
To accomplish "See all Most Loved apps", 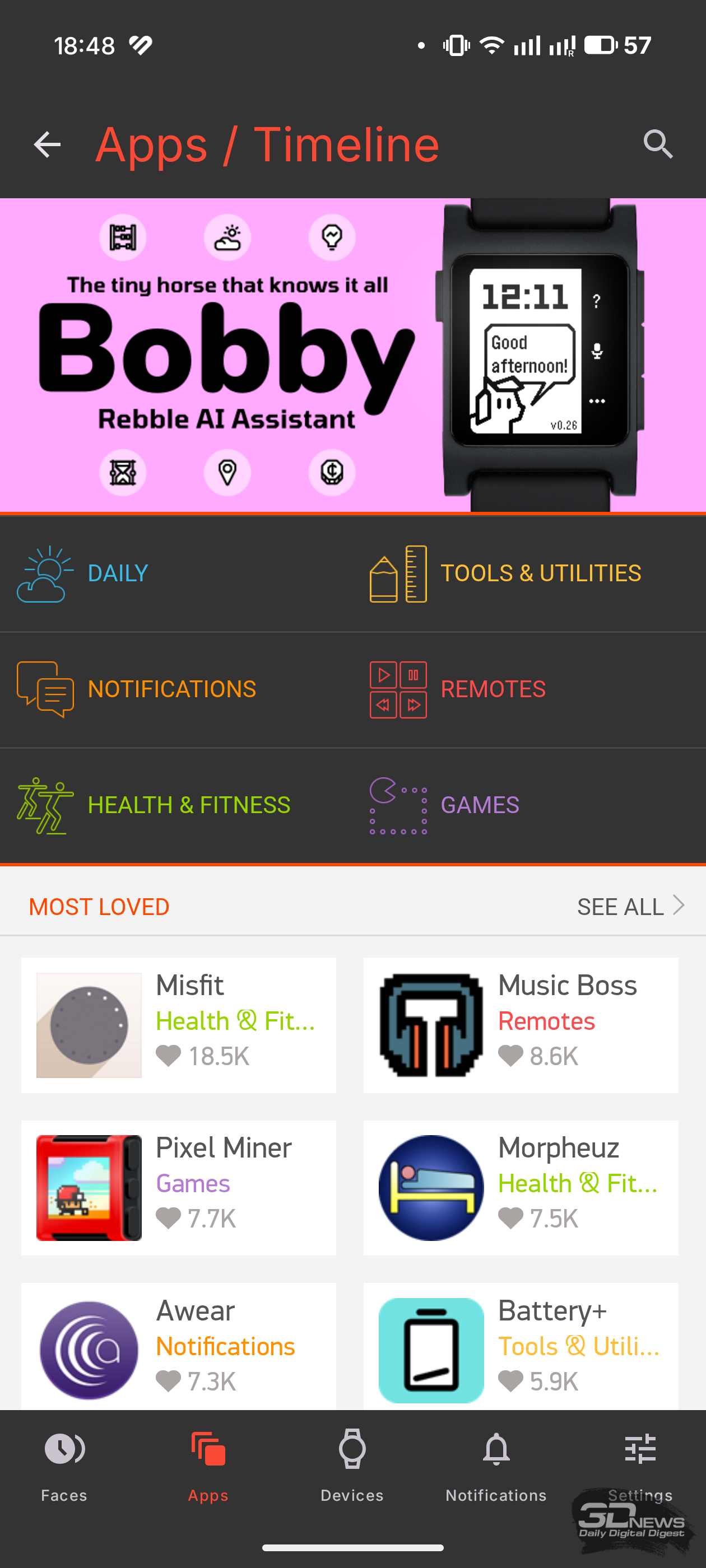I will click(x=630, y=906).
